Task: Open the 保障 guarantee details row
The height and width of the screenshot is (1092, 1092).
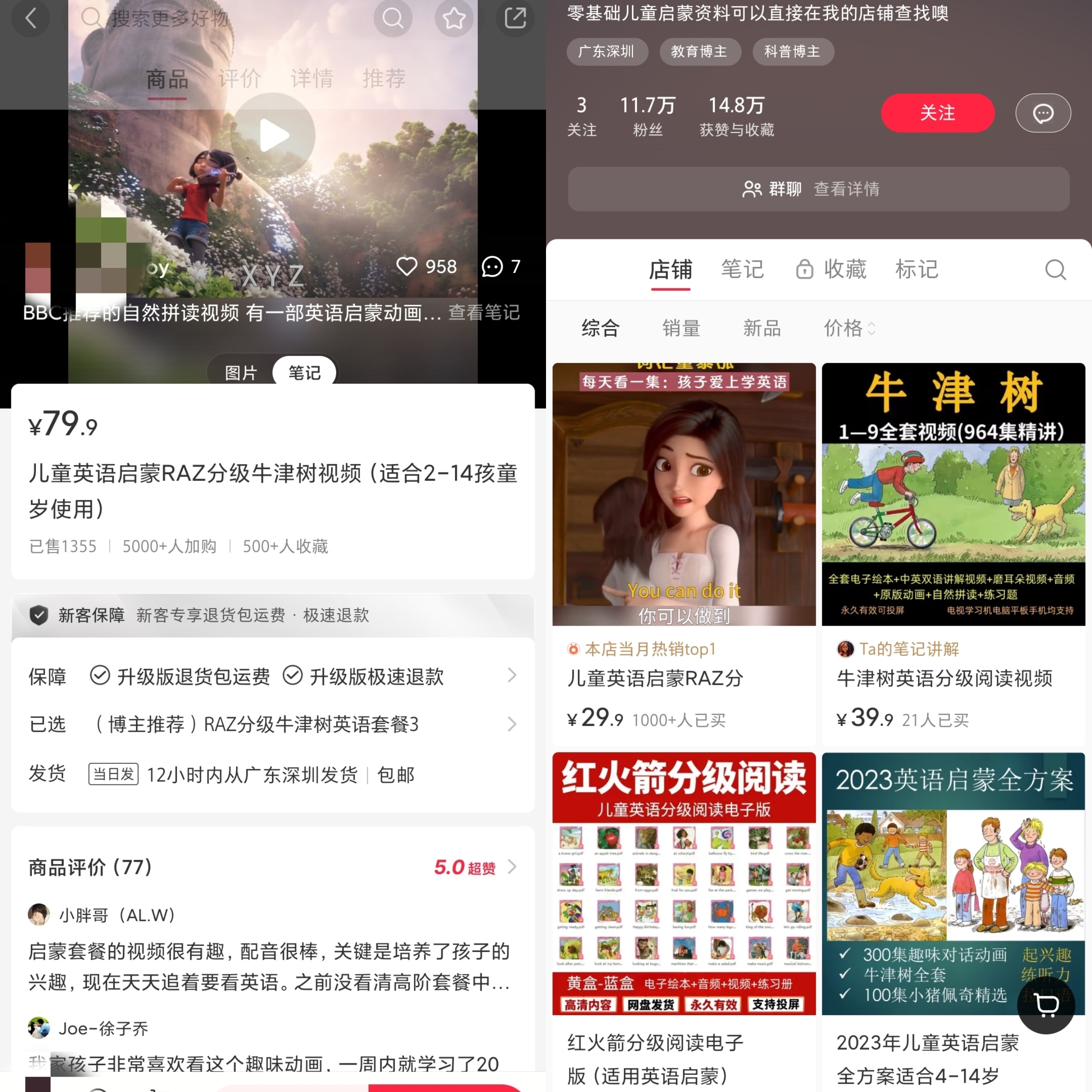Action: [x=273, y=676]
